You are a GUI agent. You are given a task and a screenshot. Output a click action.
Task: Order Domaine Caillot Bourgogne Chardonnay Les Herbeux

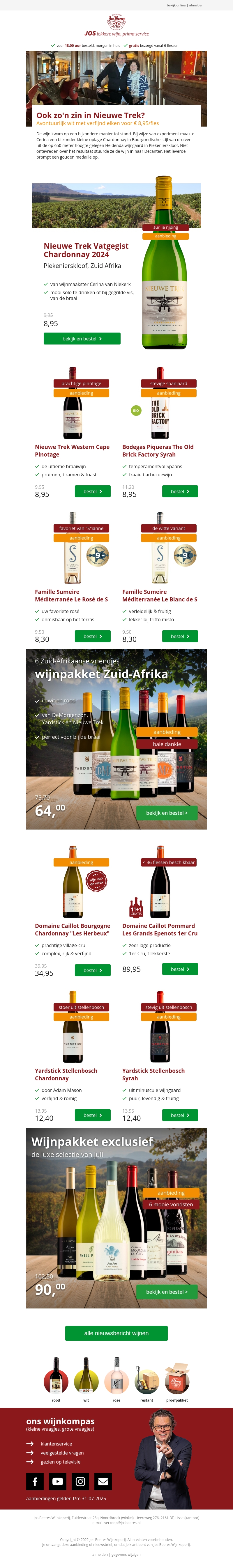[x=93, y=970]
